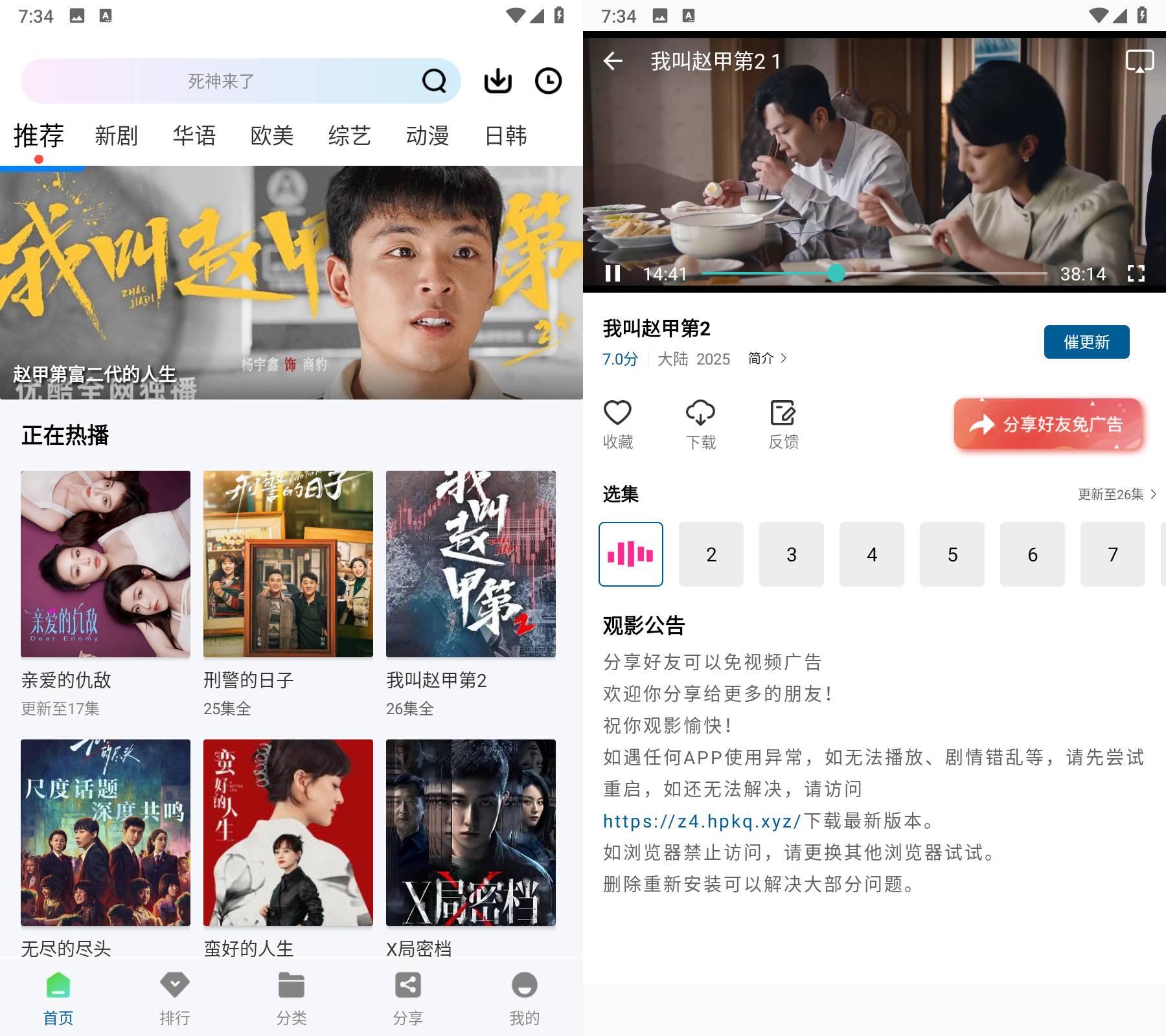This screenshot has width=1166, height=1036.
Task: Download this episode via 下载
Action: 700,424
